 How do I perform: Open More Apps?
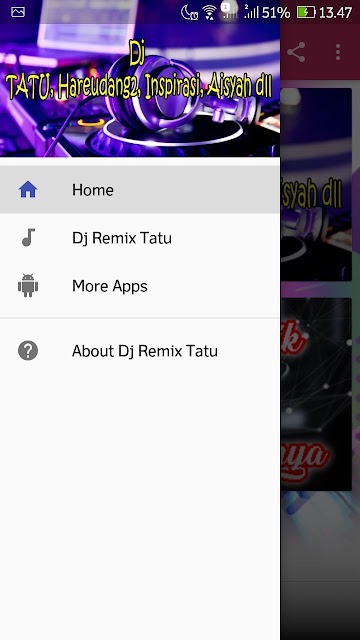140,286
